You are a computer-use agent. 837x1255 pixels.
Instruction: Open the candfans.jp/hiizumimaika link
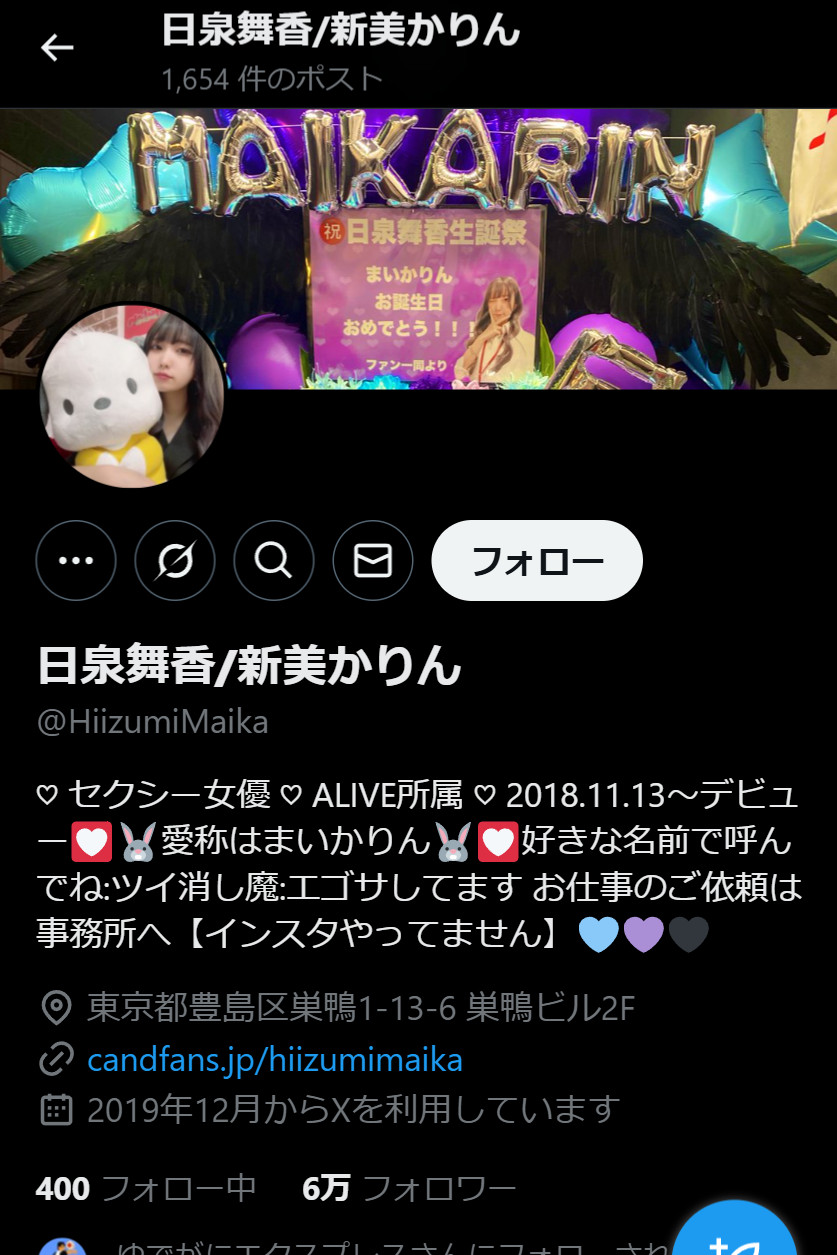tap(275, 1059)
